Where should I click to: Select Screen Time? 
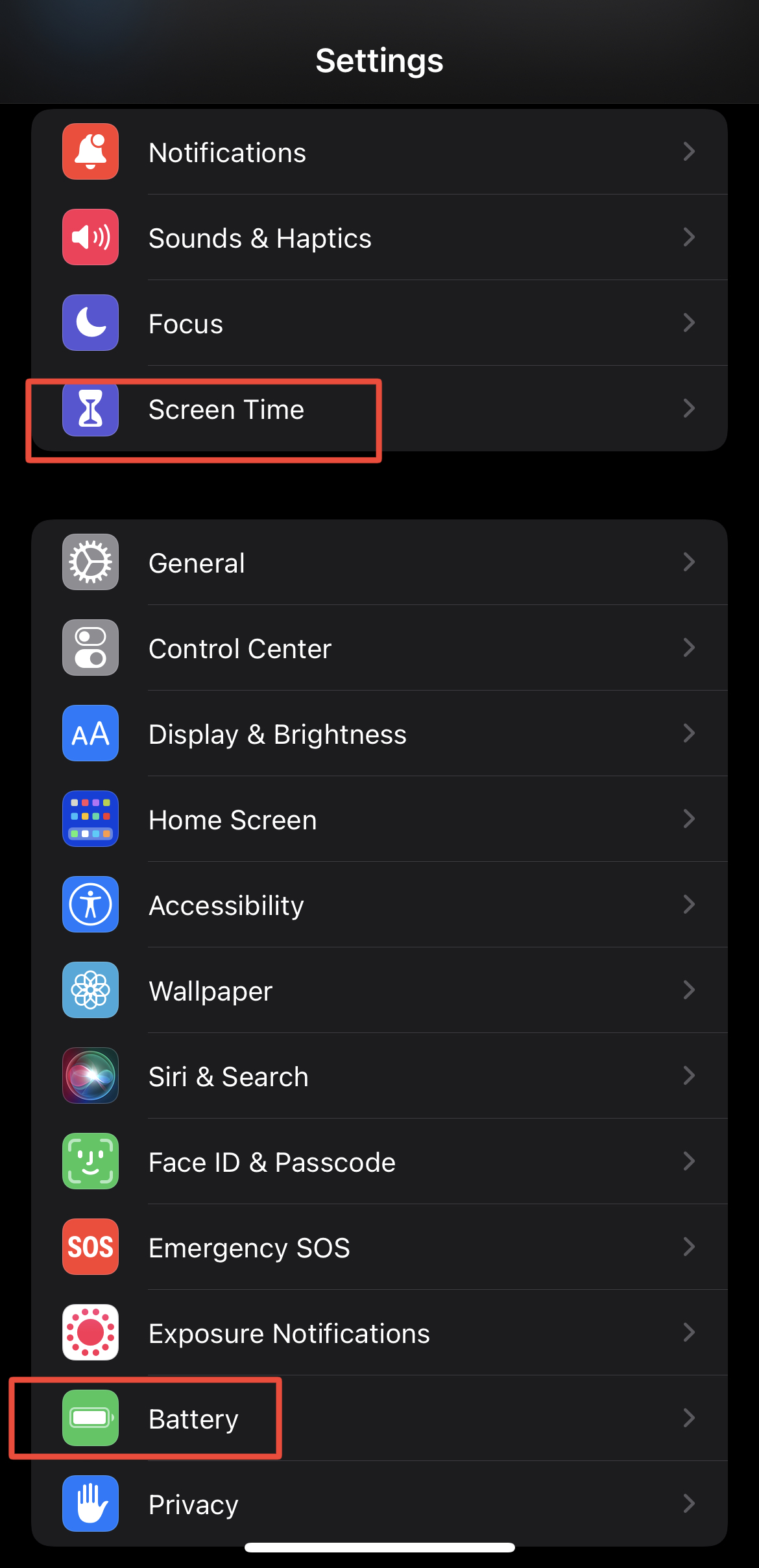(x=379, y=409)
